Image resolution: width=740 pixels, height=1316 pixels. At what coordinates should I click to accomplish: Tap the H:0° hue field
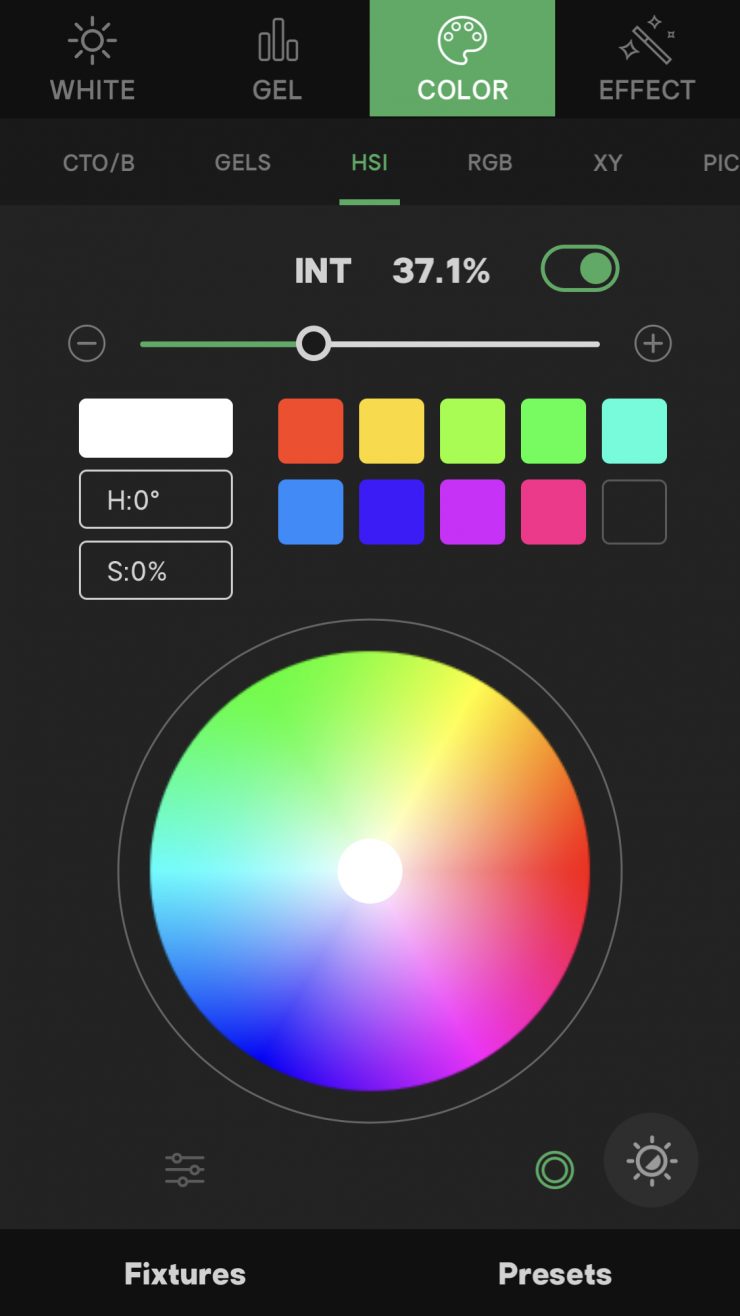(x=156, y=499)
